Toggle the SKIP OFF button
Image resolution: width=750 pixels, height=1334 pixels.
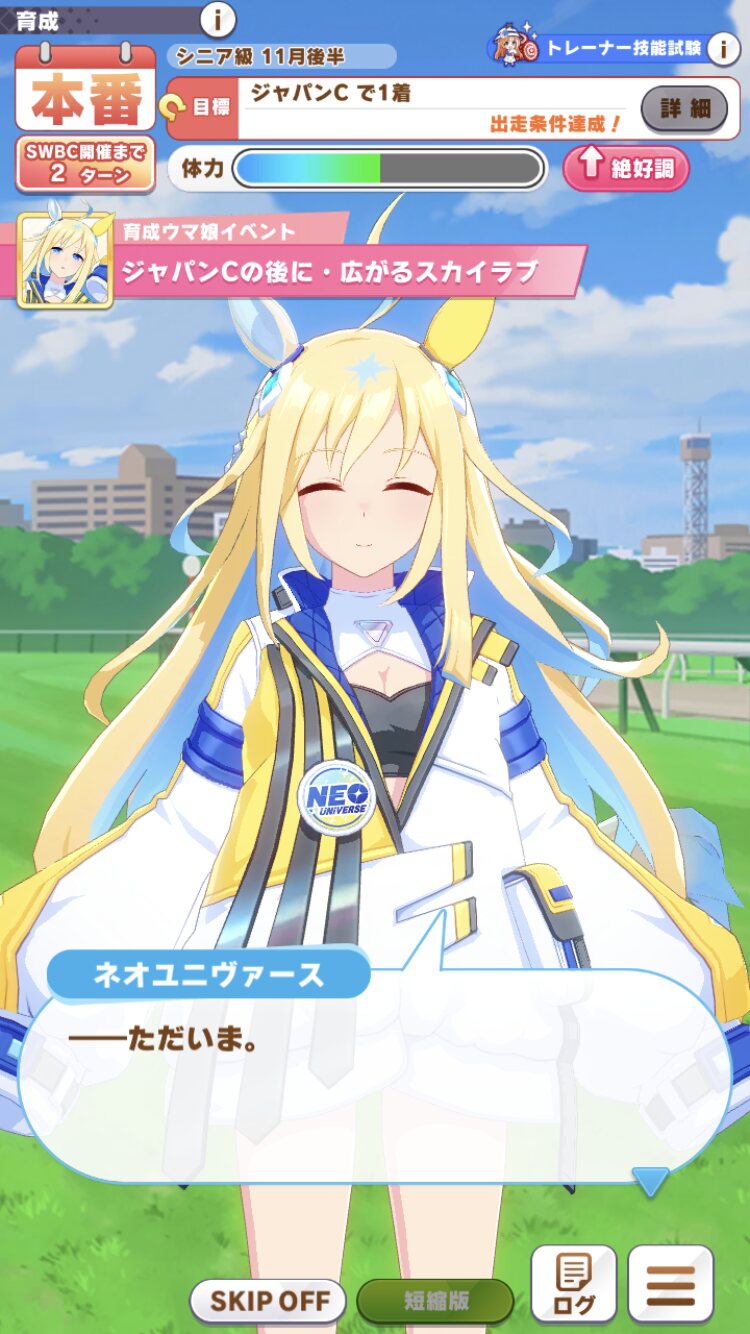pyautogui.click(x=268, y=1301)
